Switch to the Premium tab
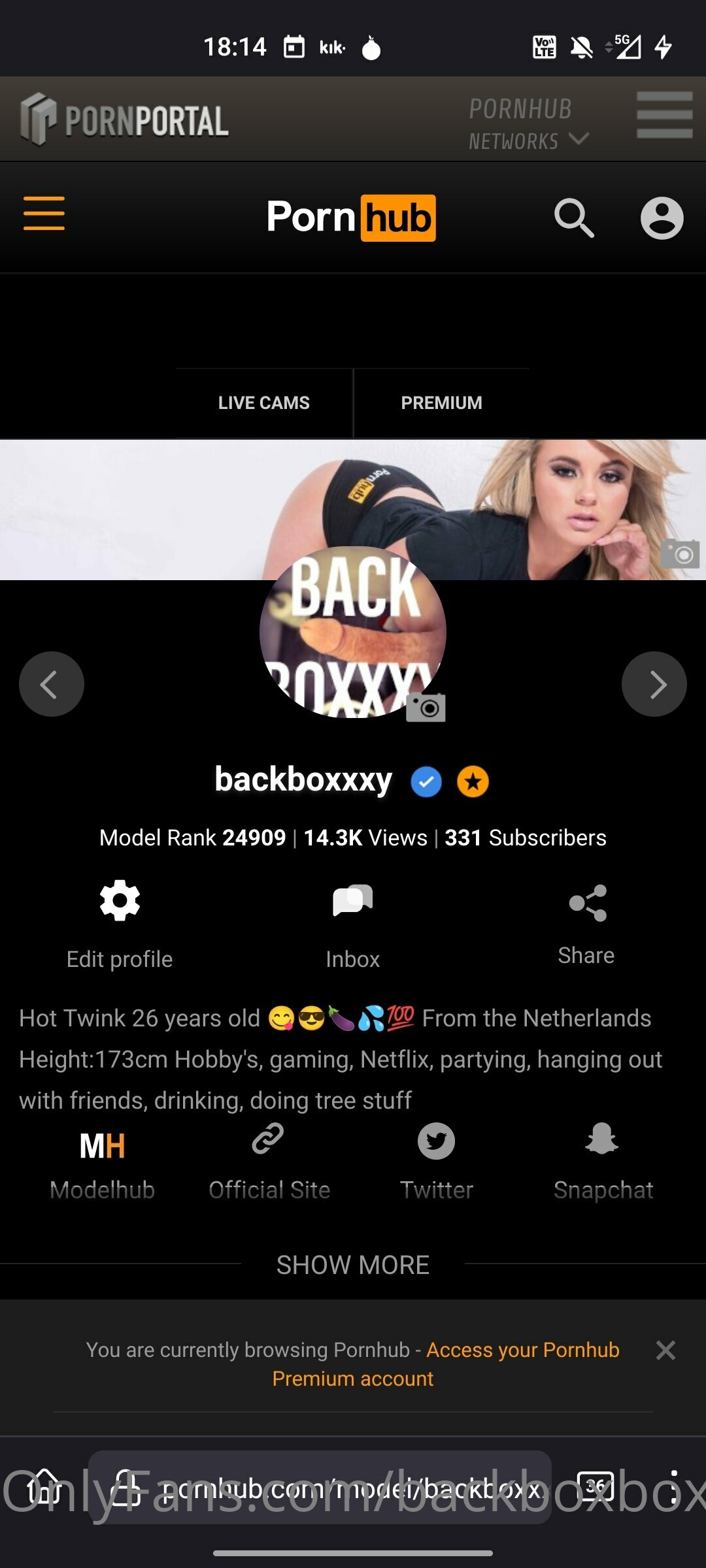Viewport: 706px width, 1568px height. (441, 402)
